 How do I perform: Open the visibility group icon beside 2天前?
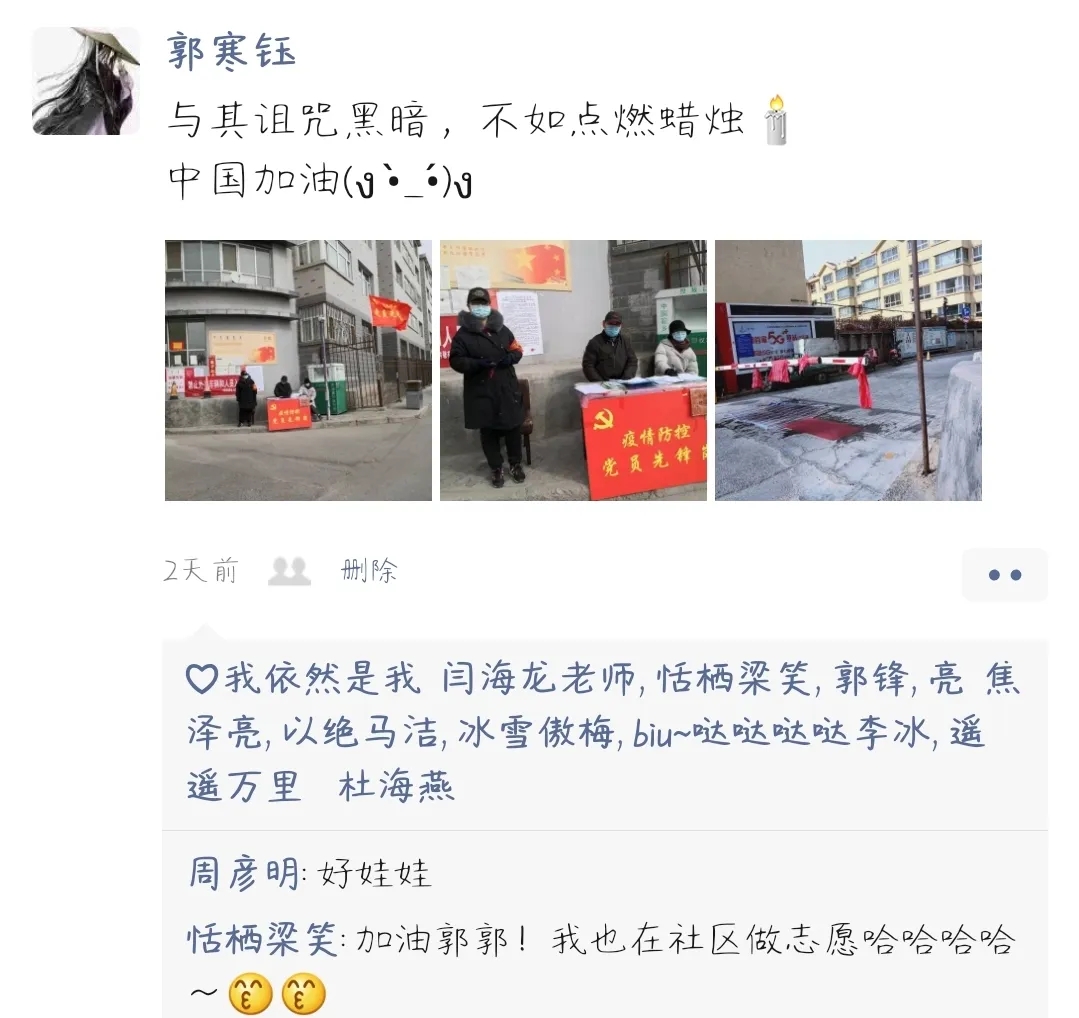coord(290,571)
